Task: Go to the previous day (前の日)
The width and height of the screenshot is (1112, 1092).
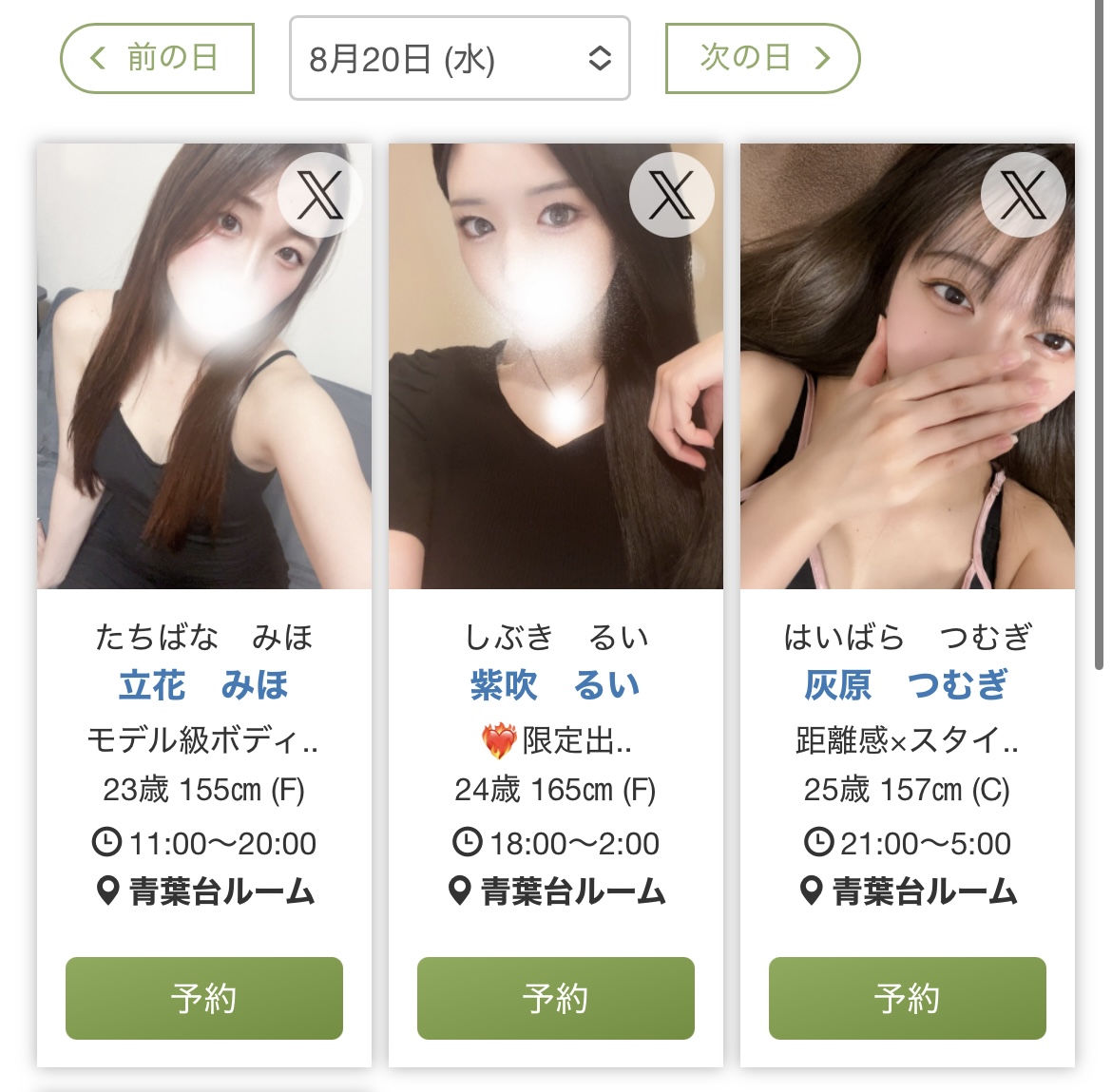Action: (157, 59)
